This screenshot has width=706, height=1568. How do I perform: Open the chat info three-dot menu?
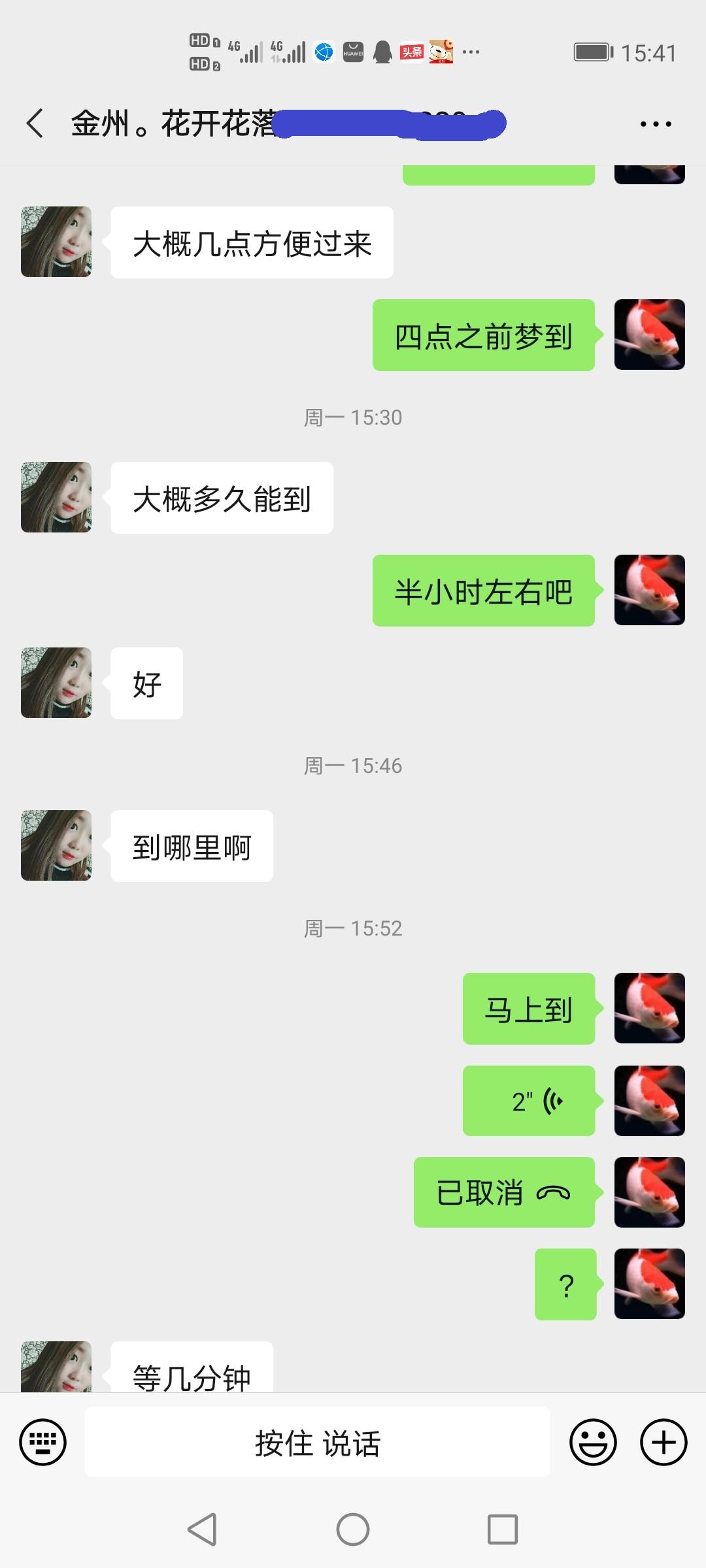[655, 123]
